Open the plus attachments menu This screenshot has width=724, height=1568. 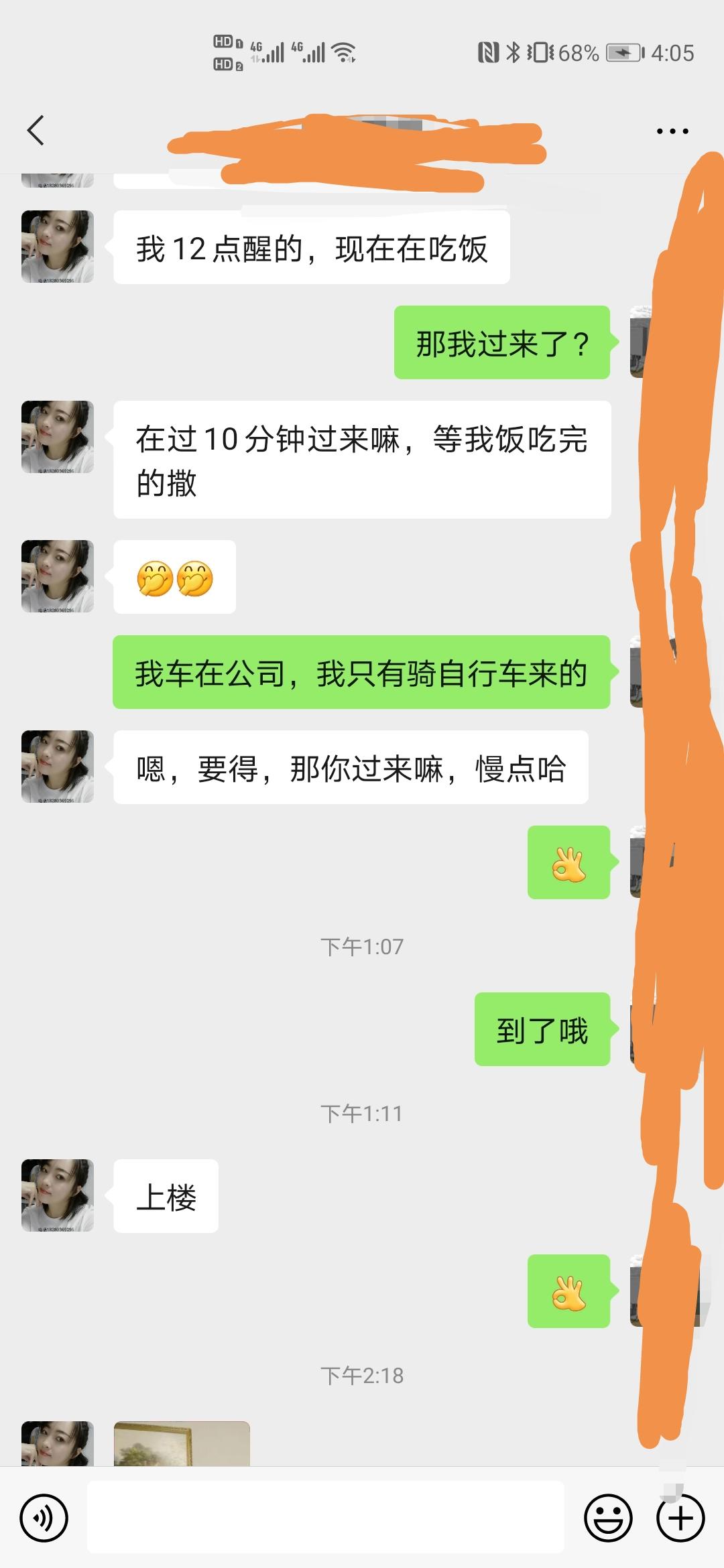(x=680, y=1518)
